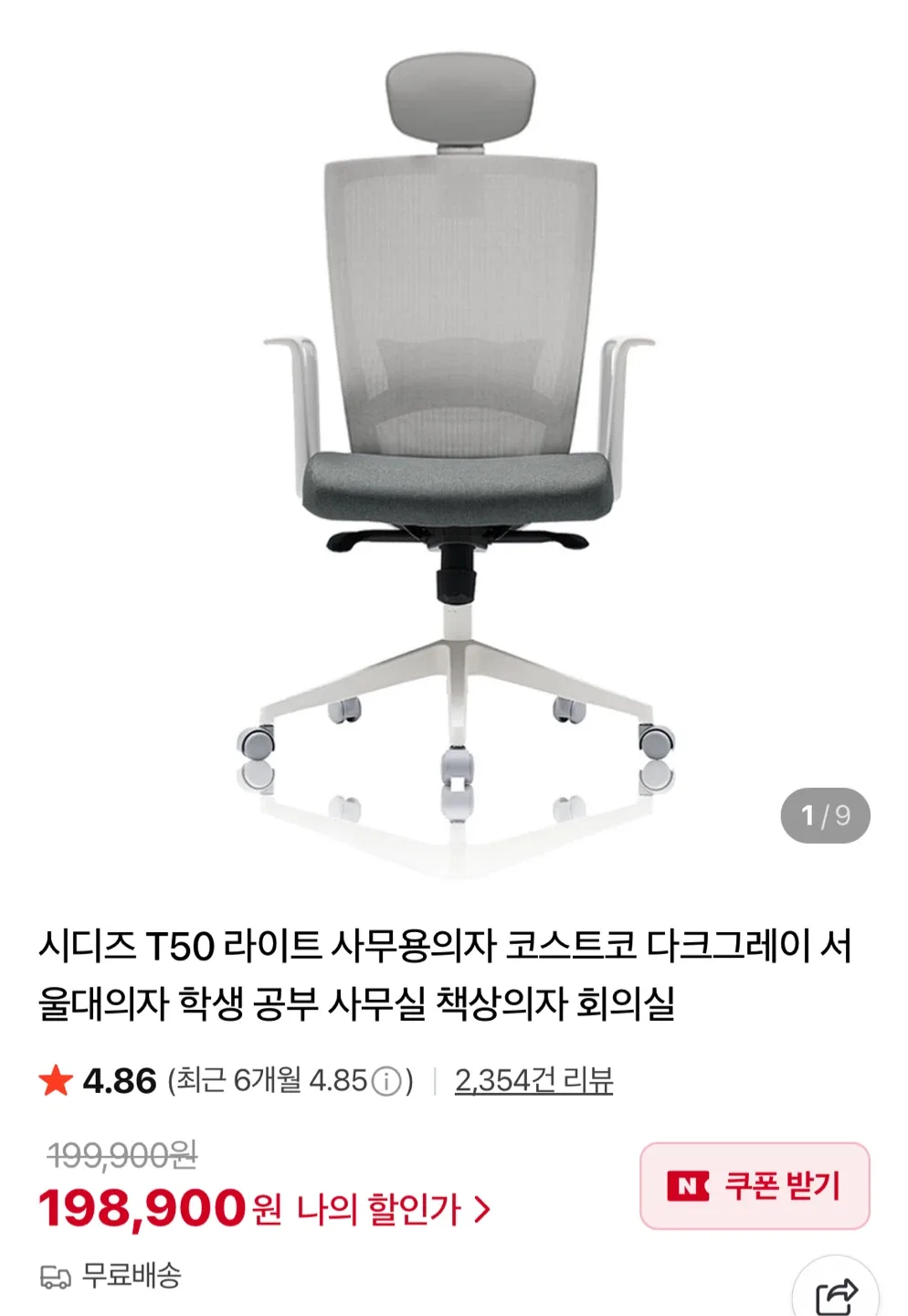The height and width of the screenshot is (1316, 908).
Task: View 나의 할인가 discount details
Action: (x=394, y=1210)
